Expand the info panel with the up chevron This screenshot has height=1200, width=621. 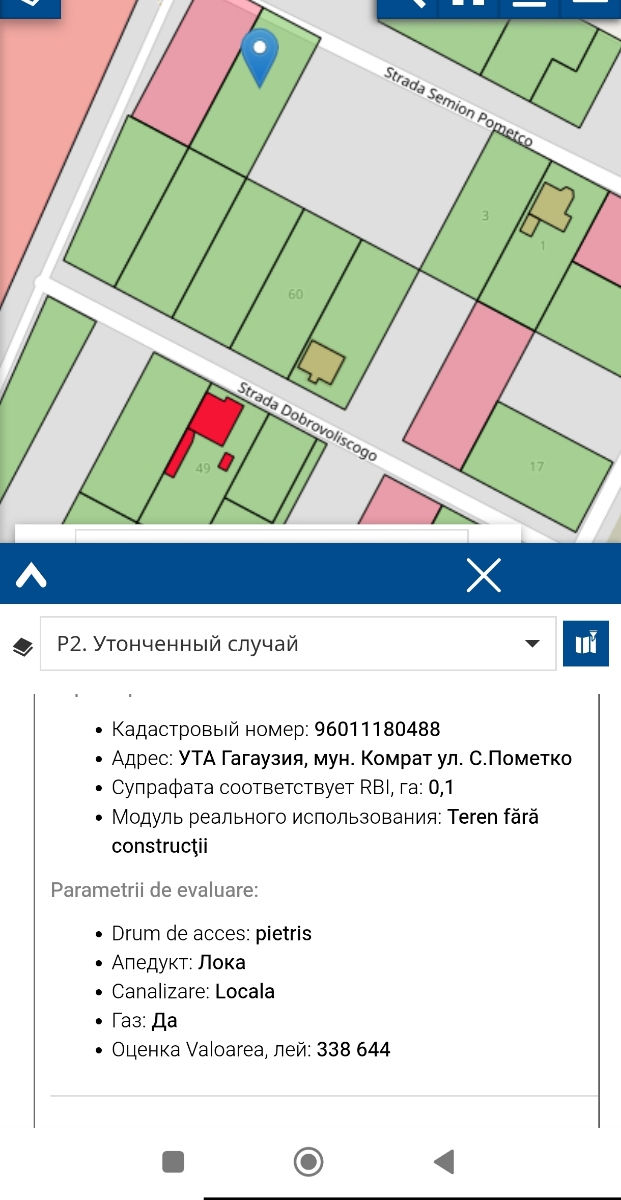(x=31, y=575)
